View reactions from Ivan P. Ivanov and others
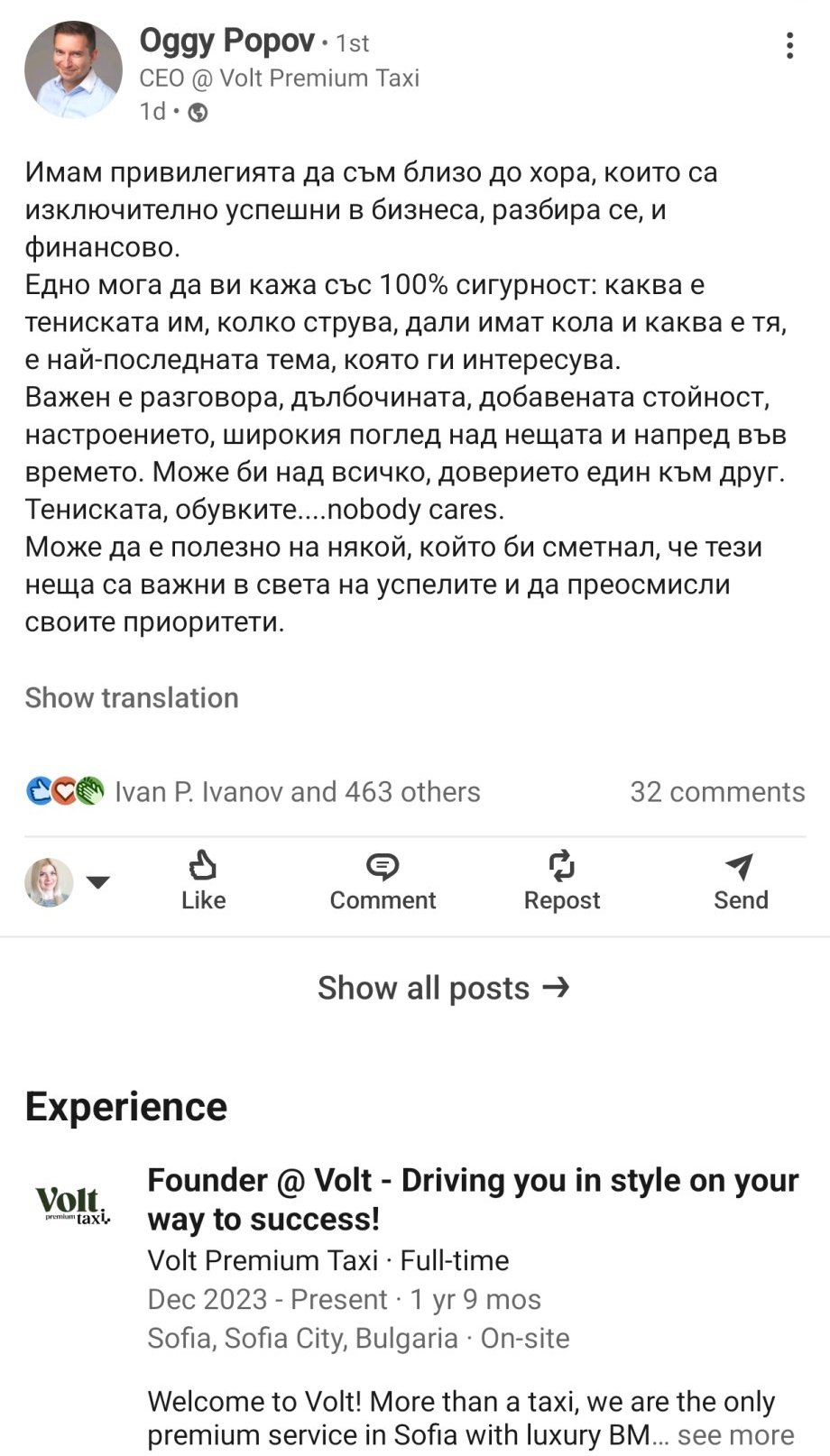Image resolution: width=830 pixels, height=1456 pixels. (297, 791)
